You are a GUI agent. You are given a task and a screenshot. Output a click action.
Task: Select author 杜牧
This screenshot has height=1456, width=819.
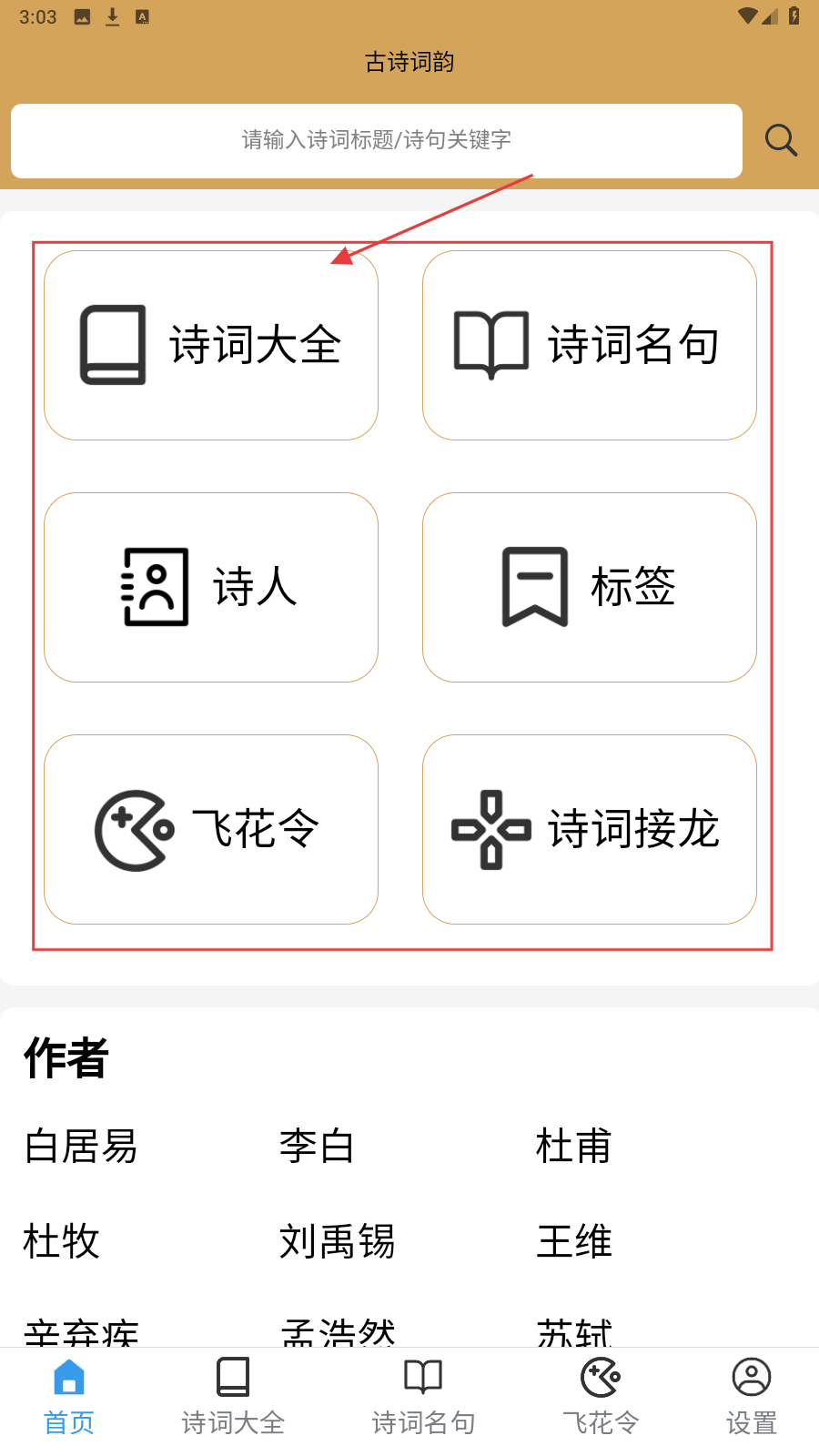click(62, 1241)
